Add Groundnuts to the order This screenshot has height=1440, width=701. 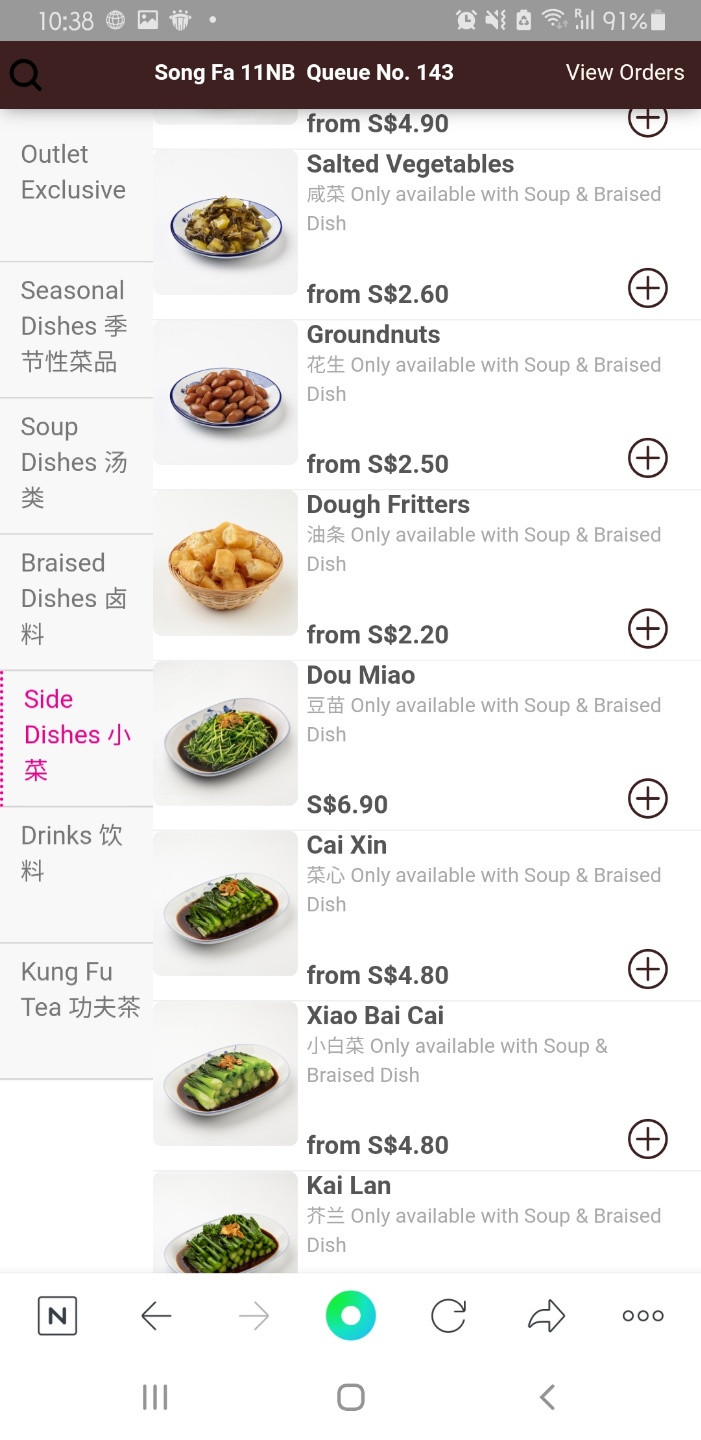[648, 458]
